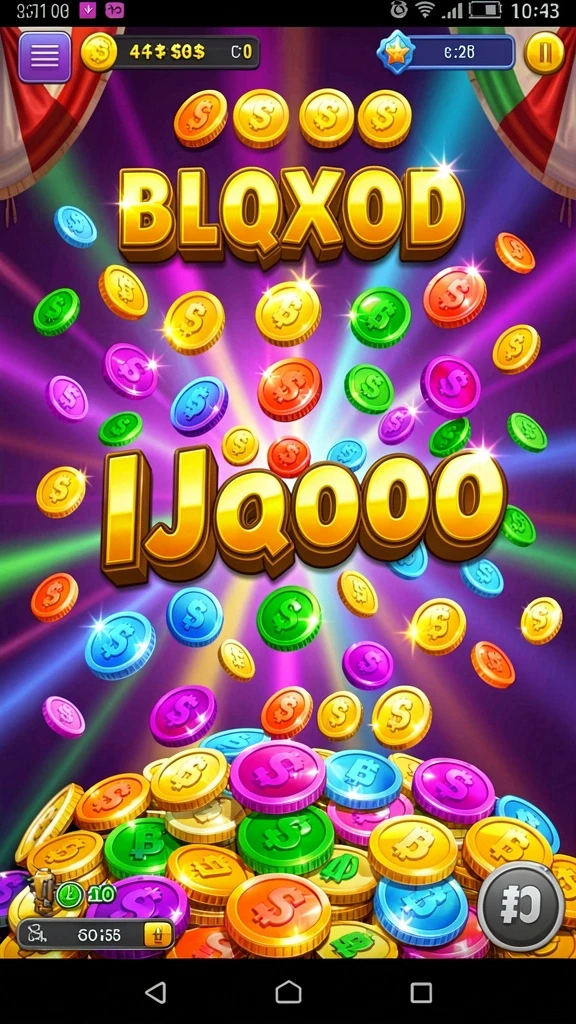Screen dimensions: 576x1024
Task: Open the recent apps view
Action: 421,993
